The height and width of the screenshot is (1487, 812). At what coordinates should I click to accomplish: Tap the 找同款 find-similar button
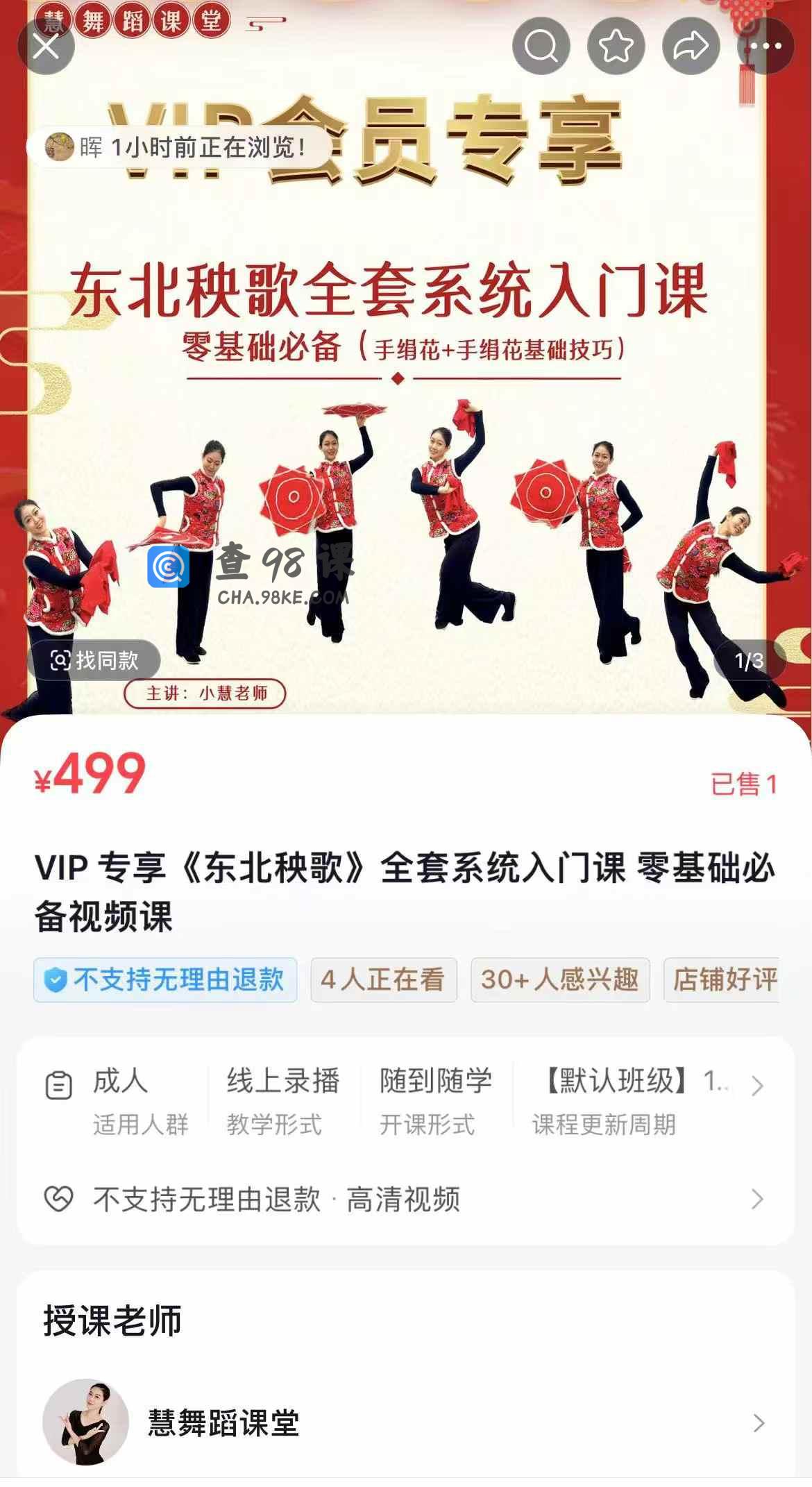tap(94, 660)
